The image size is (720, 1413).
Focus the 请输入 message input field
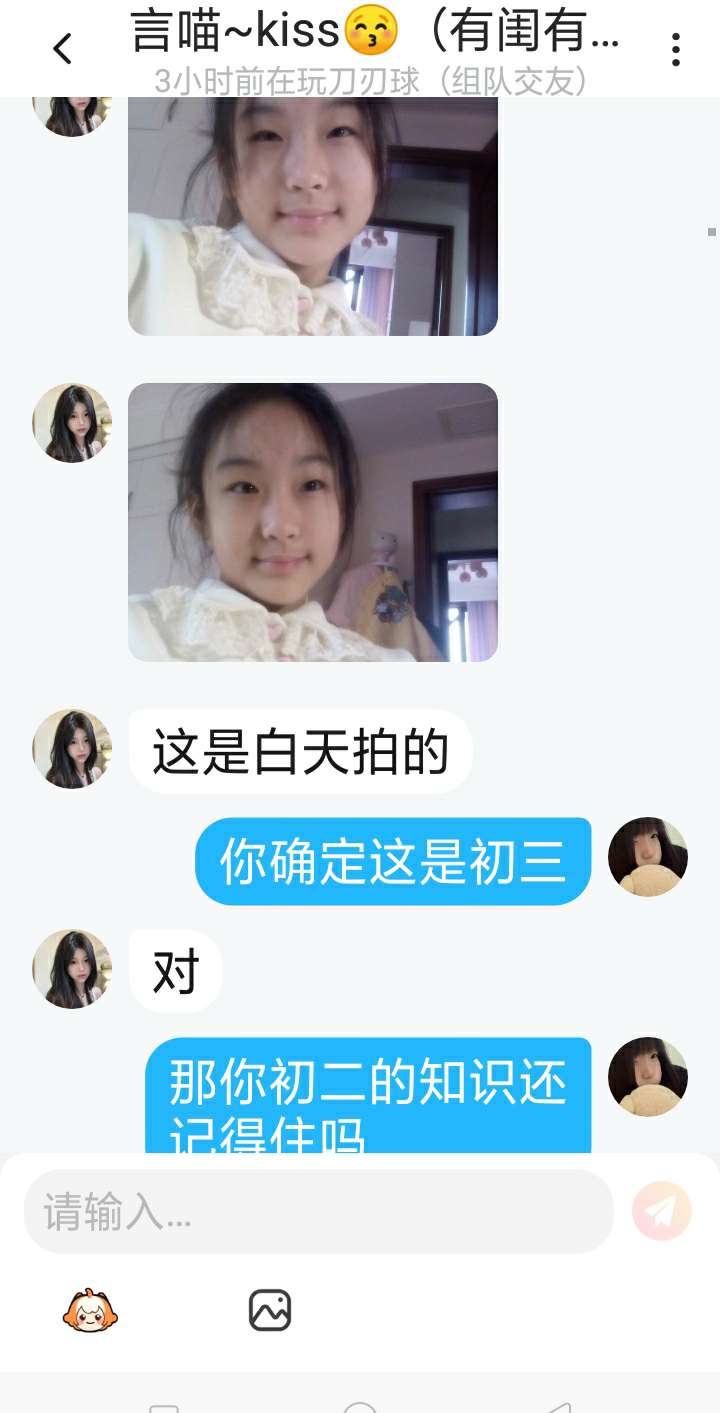pos(318,1212)
